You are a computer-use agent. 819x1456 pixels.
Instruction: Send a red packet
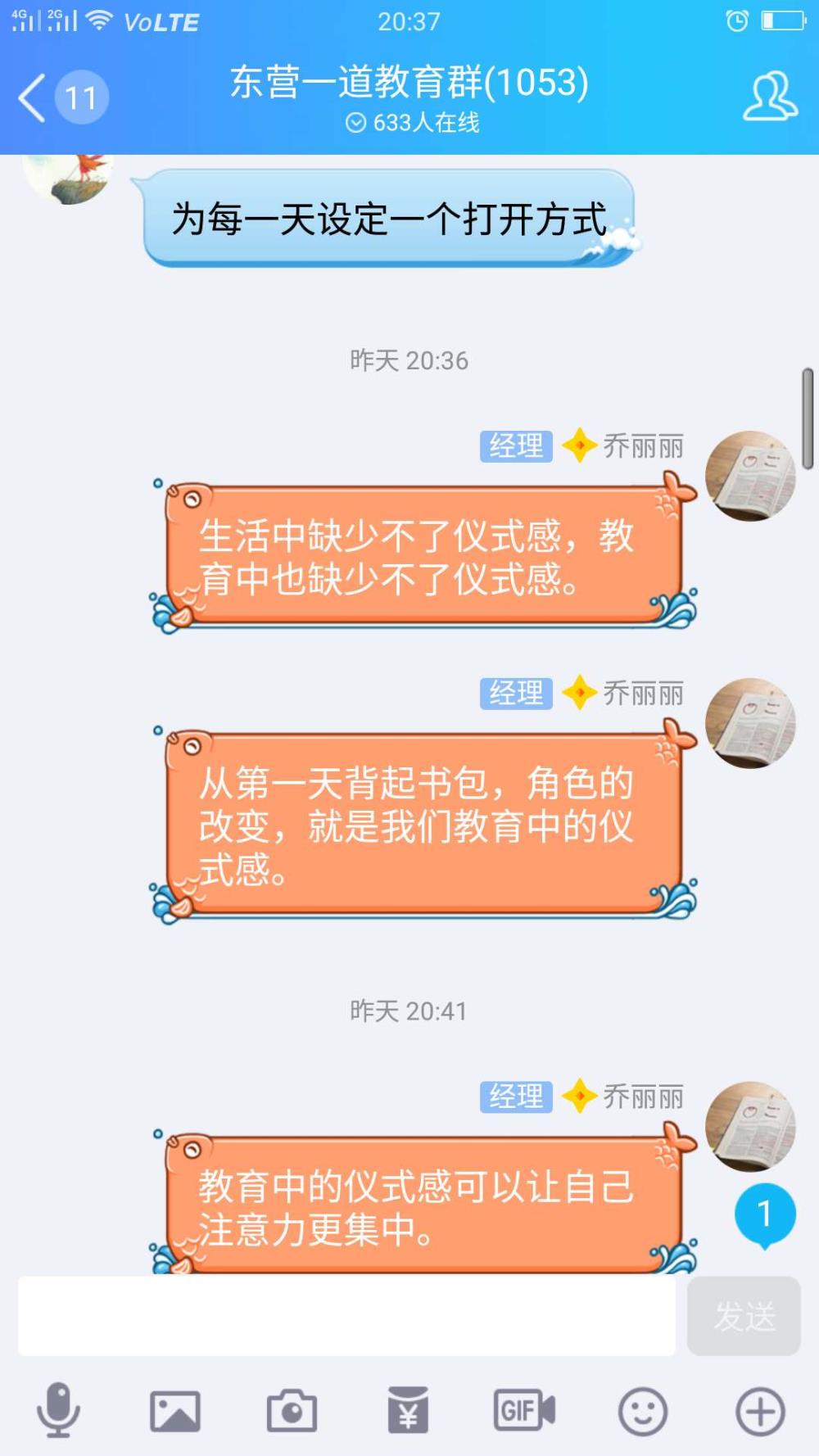pyautogui.click(x=409, y=1410)
